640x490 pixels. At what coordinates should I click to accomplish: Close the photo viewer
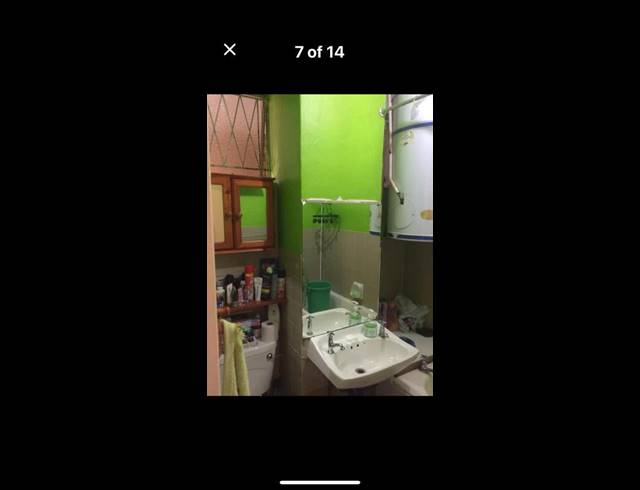pos(230,50)
